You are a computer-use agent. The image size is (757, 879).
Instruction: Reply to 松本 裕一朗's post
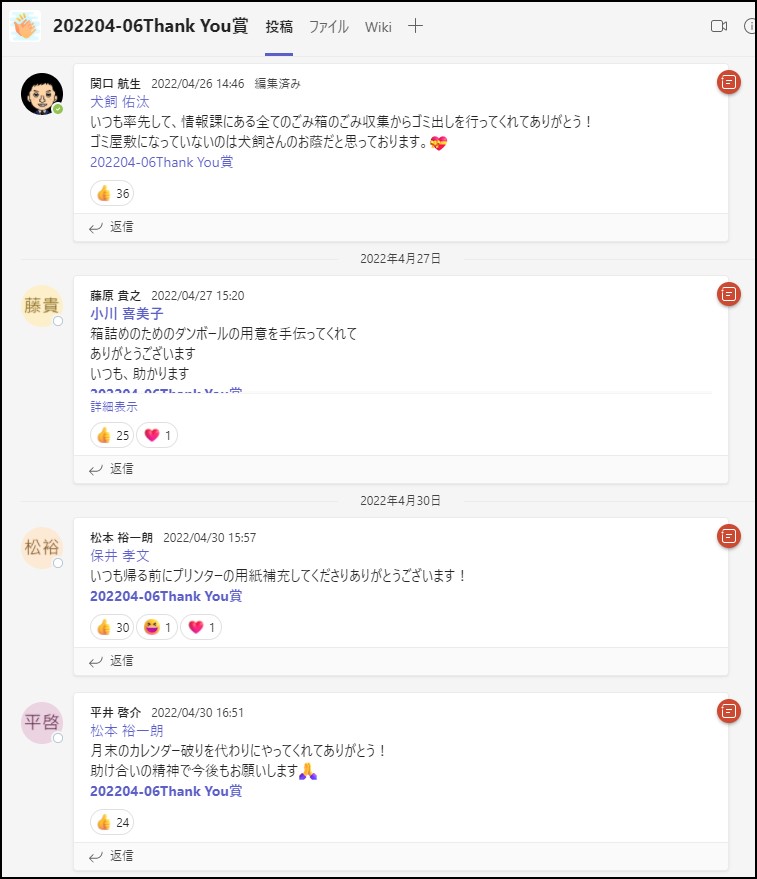click(x=111, y=660)
